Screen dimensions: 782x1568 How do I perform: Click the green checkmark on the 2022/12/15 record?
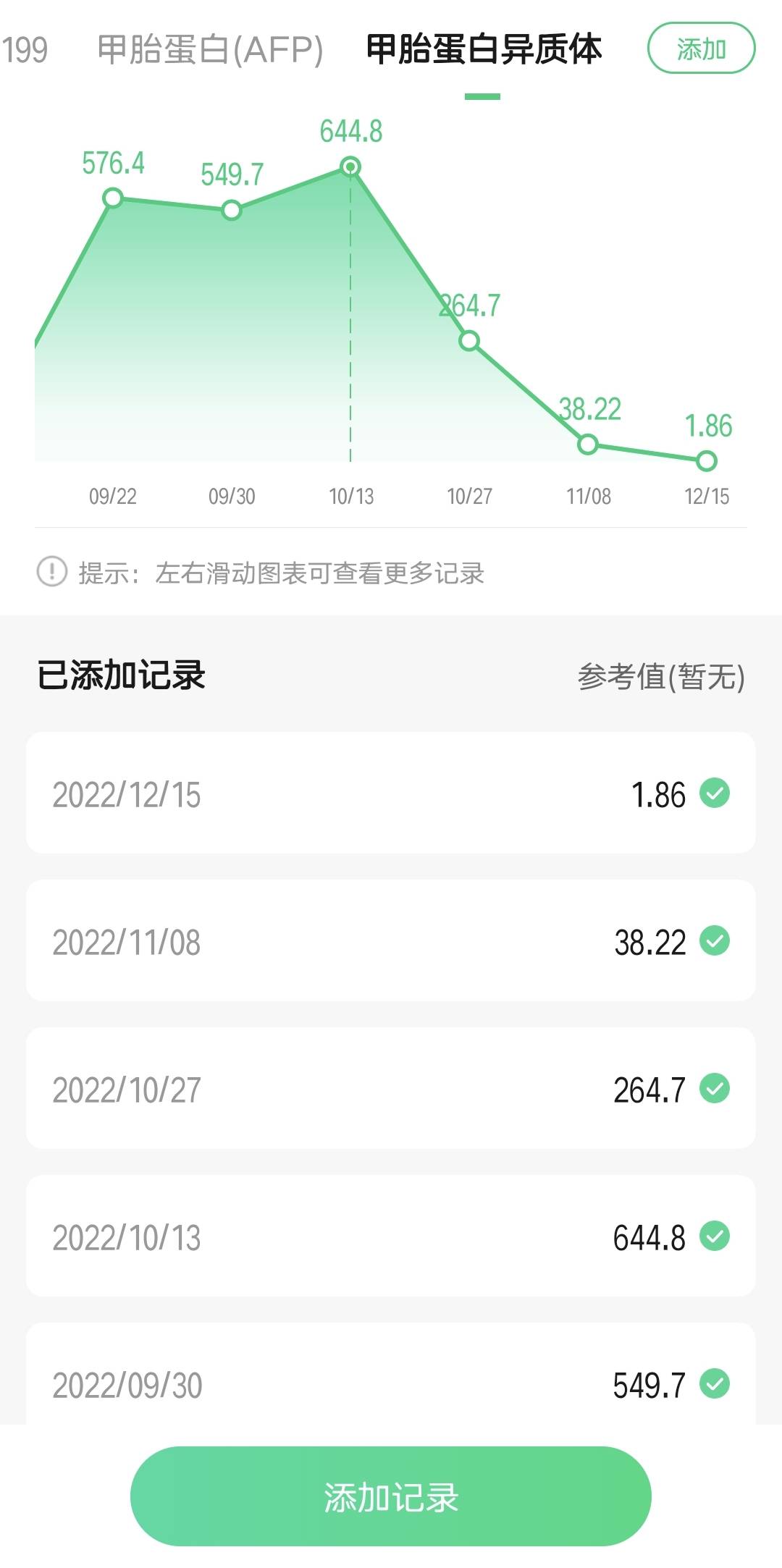[715, 793]
